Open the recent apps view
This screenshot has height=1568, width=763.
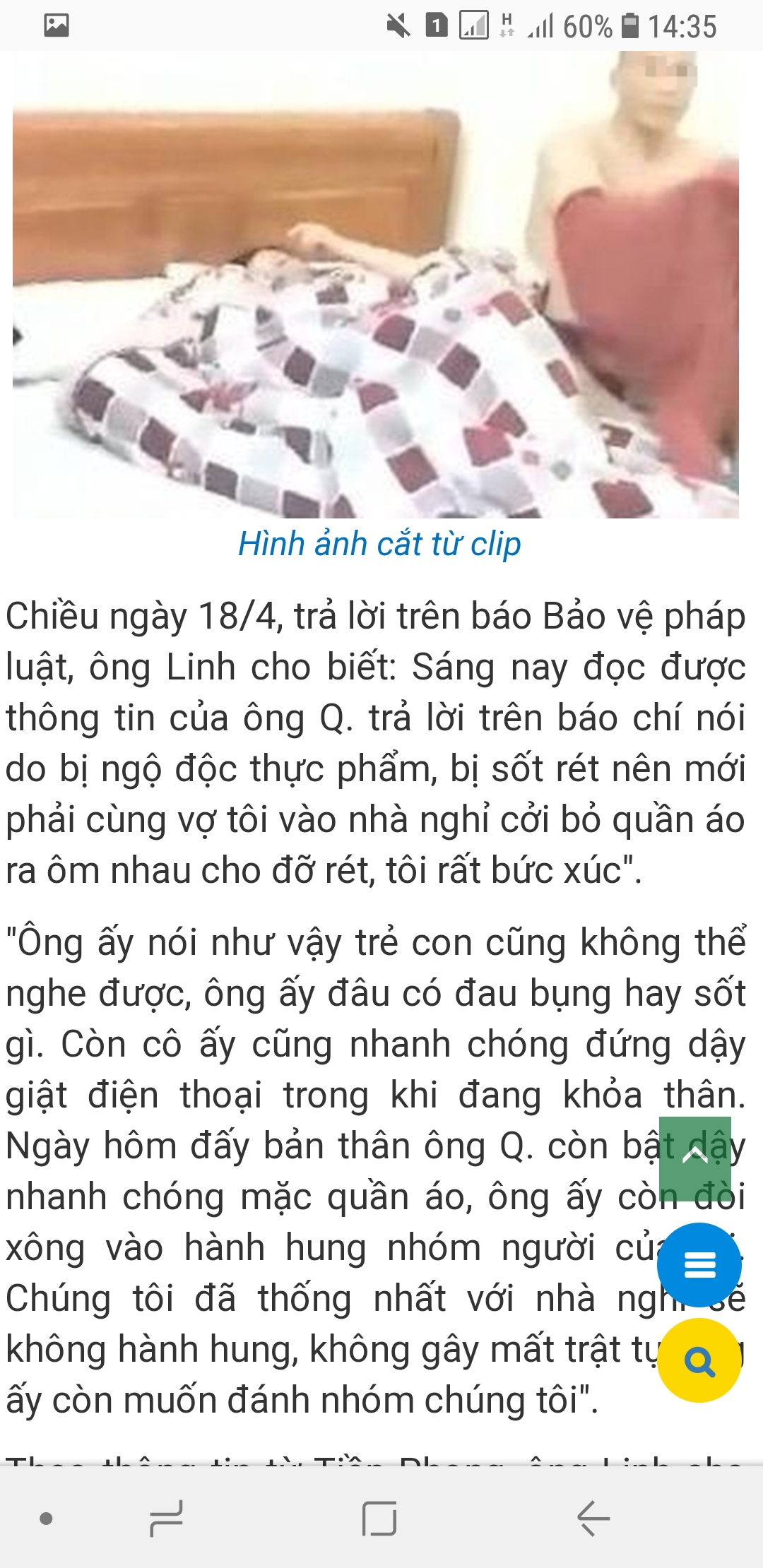pos(167,1518)
